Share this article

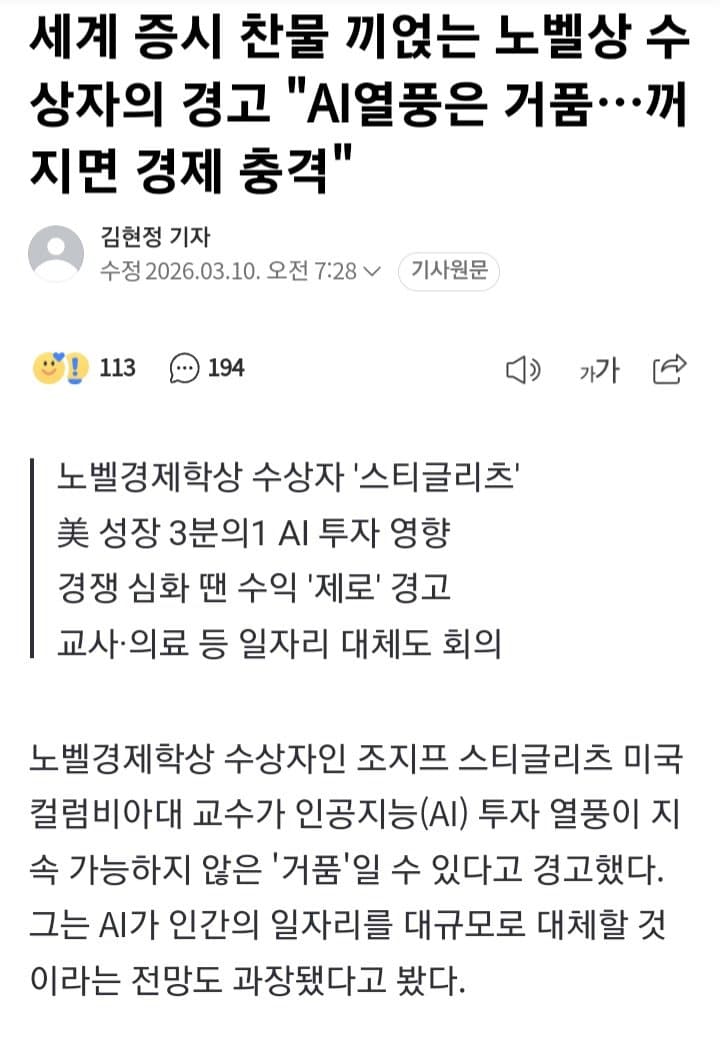pyautogui.click(x=669, y=370)
